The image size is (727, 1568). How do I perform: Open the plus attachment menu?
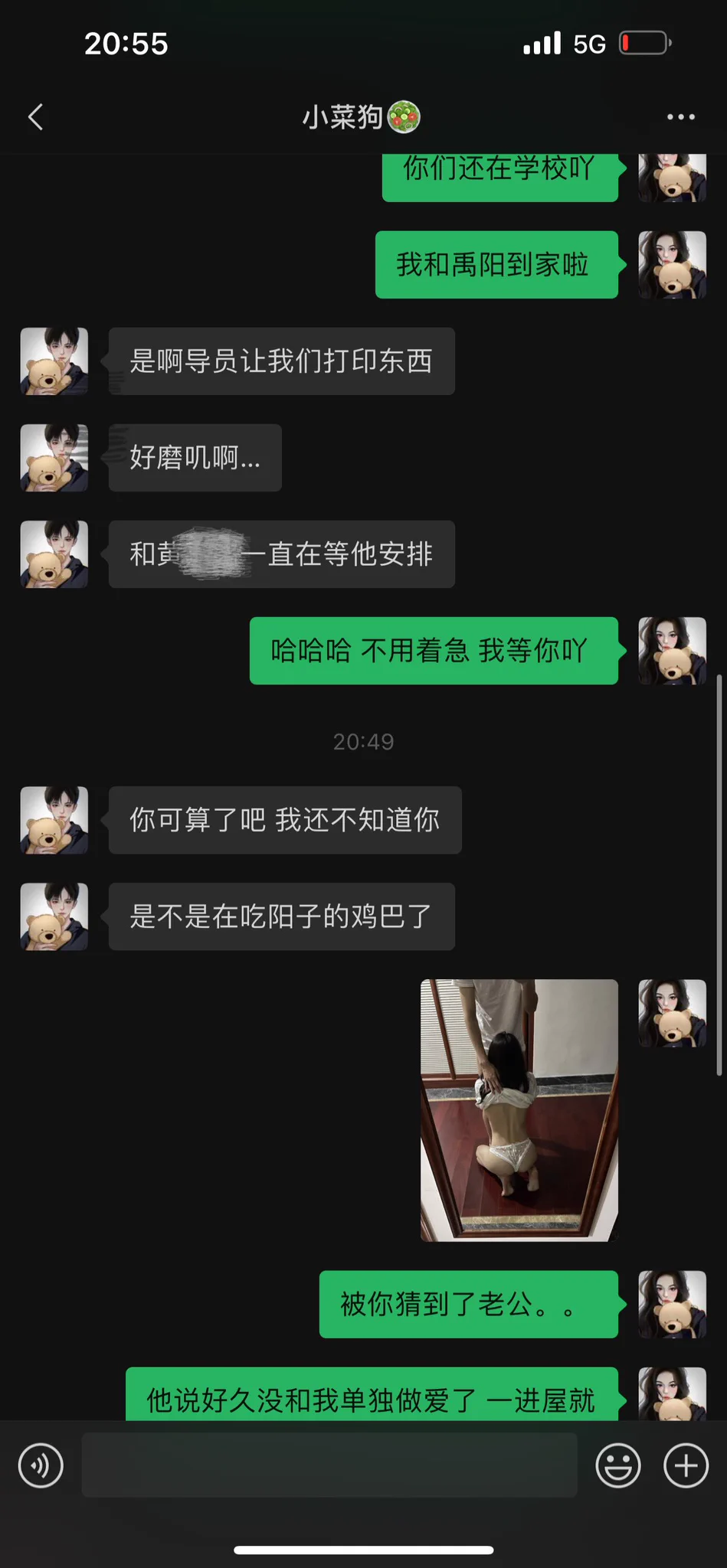point(686,1465)
